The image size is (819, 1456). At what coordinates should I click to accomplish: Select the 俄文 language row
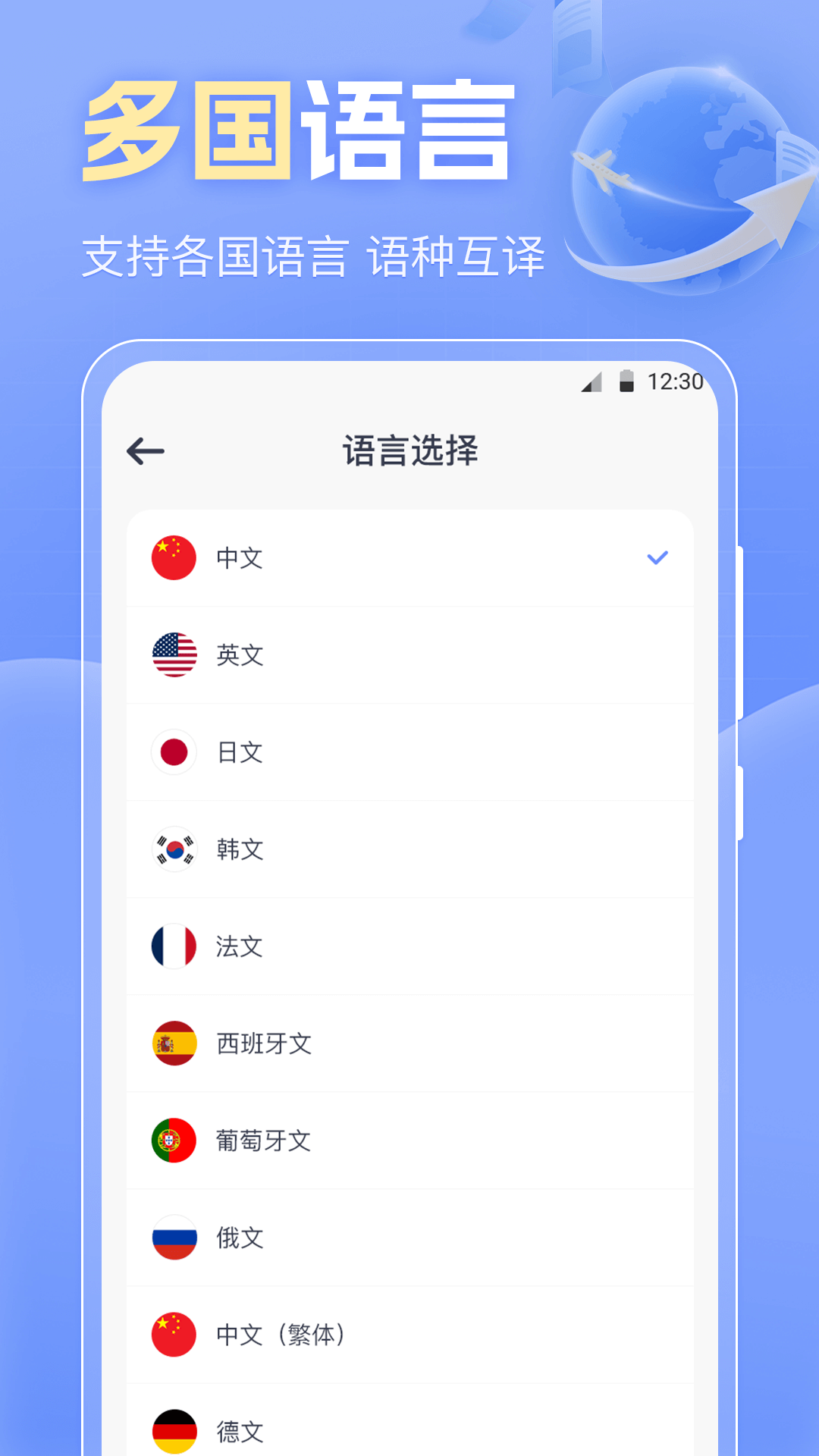pyautogui.click(x=409, y=1237)
